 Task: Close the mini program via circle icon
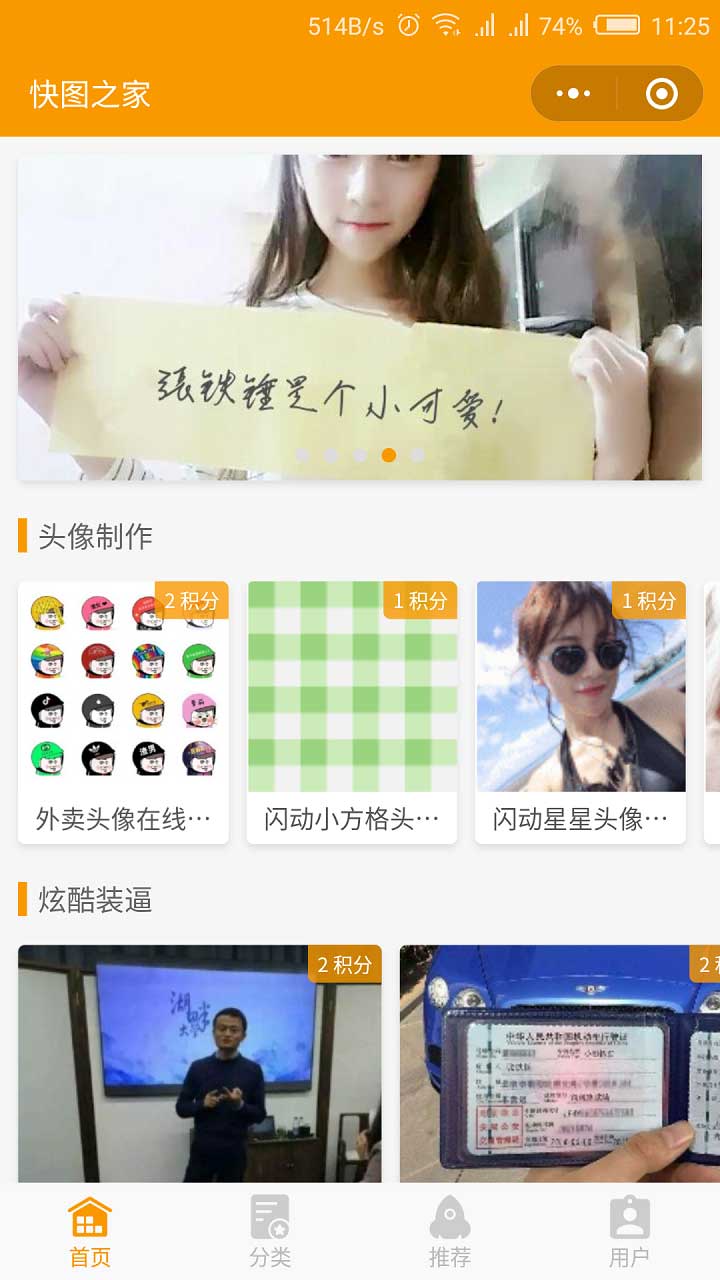pos(662,94)
